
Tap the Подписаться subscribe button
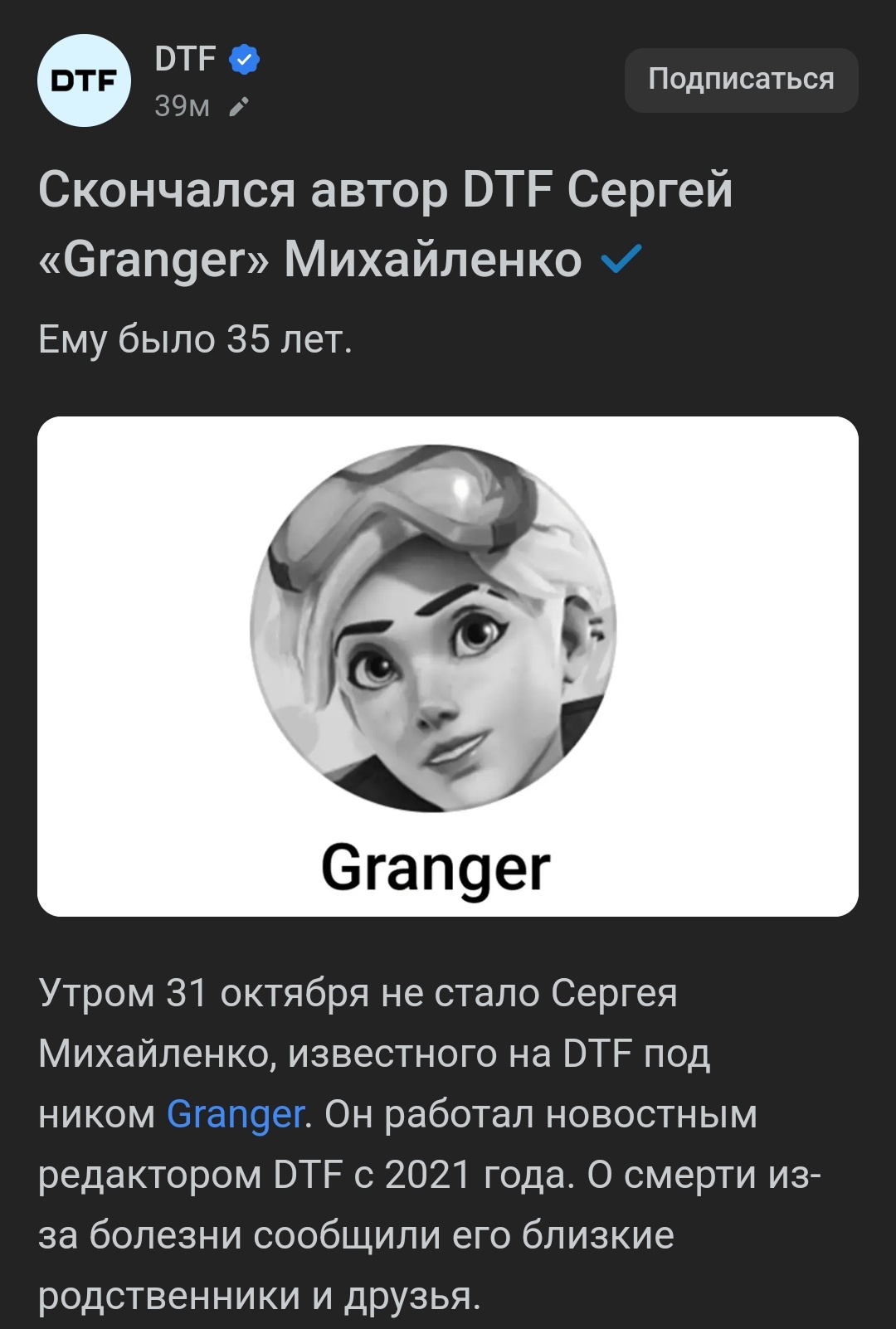[x=741, y=80]
